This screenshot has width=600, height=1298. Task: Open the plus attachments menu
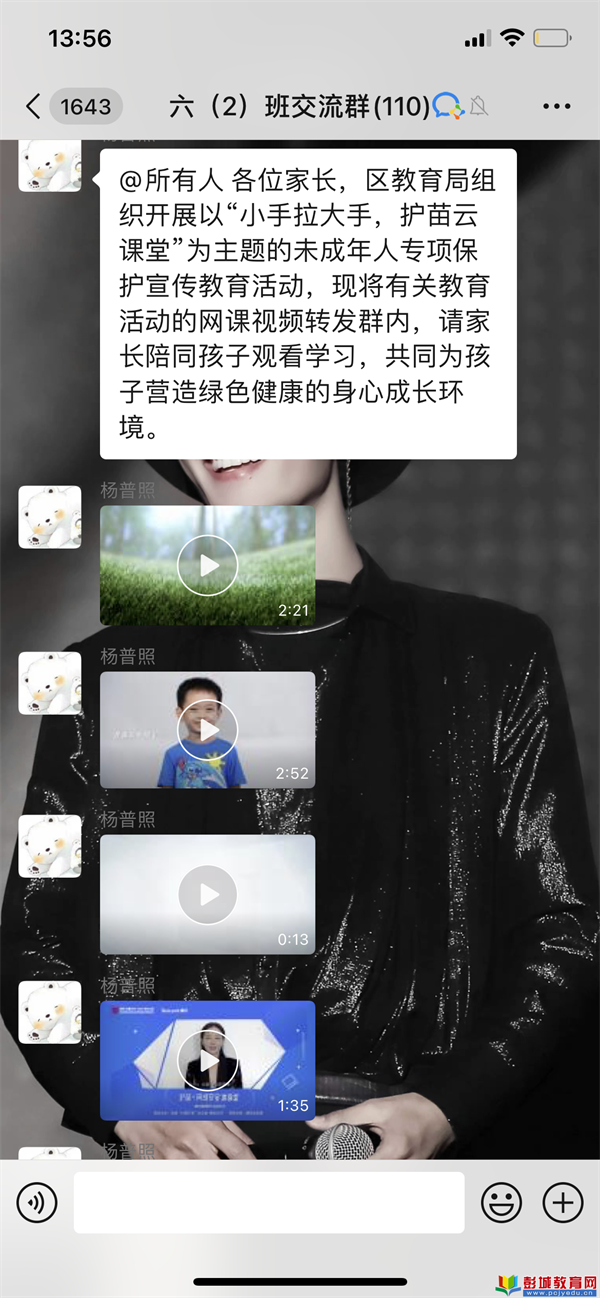point(562,1202)
